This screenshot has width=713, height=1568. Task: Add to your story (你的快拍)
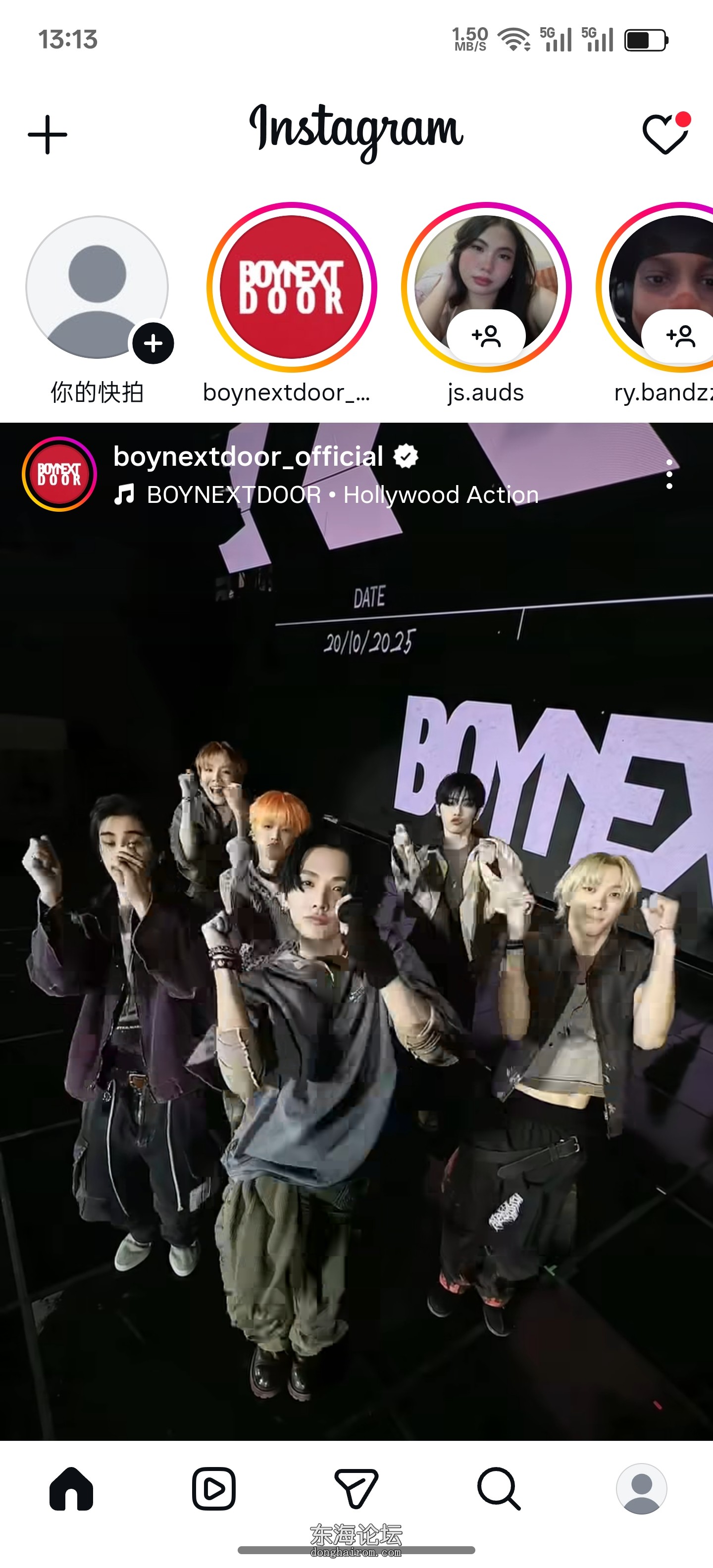point(98,287)
